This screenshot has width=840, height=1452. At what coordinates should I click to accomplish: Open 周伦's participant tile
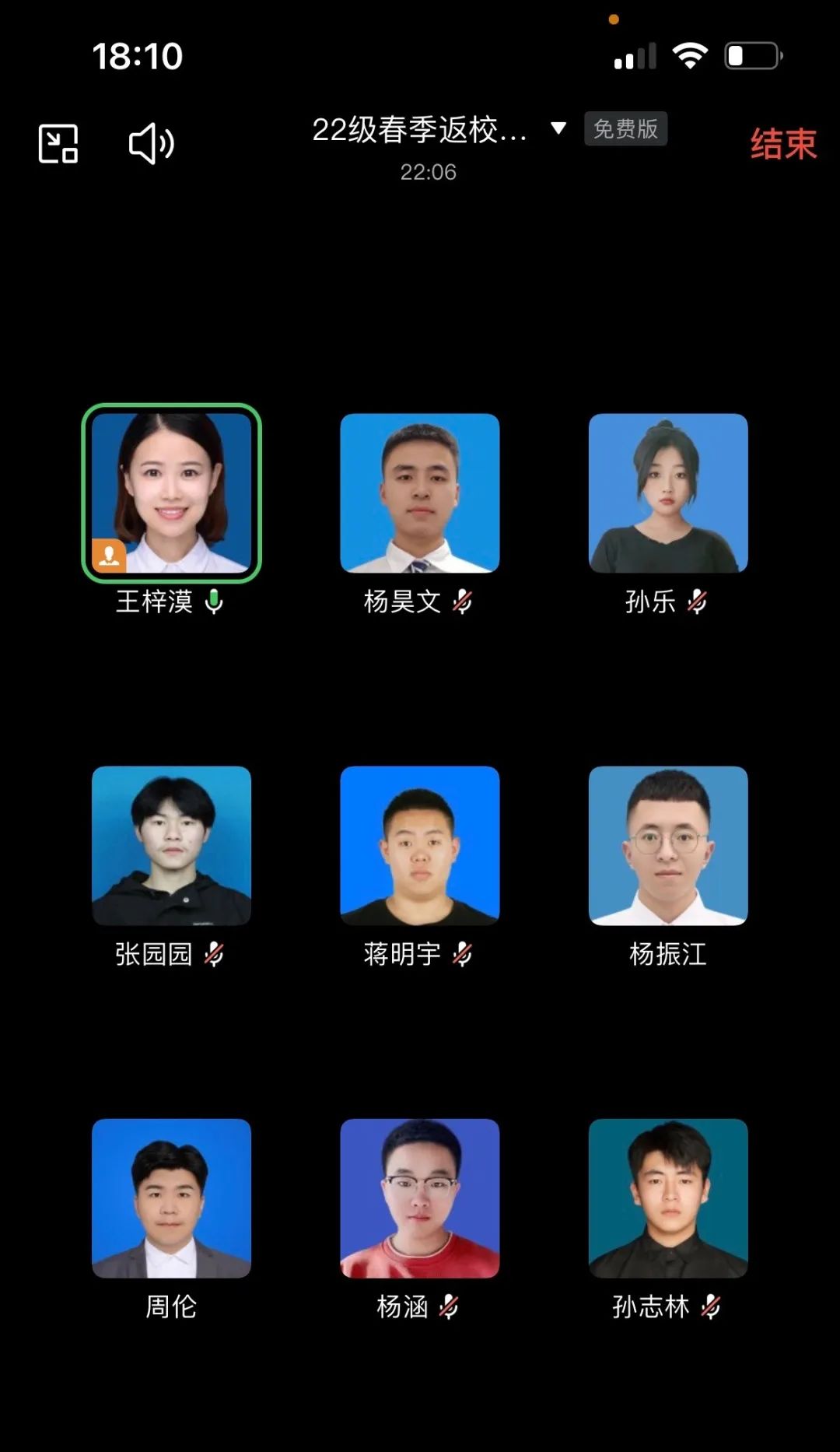171,1198
